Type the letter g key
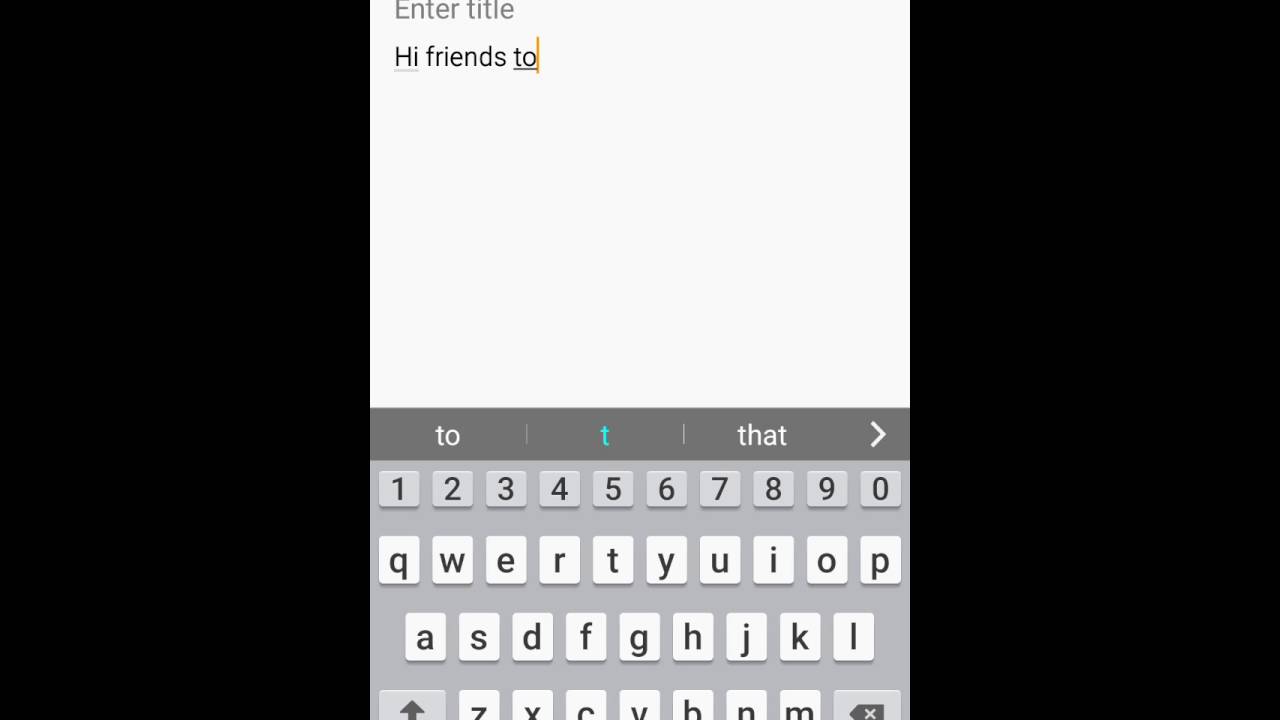 (x=639, y=636)
